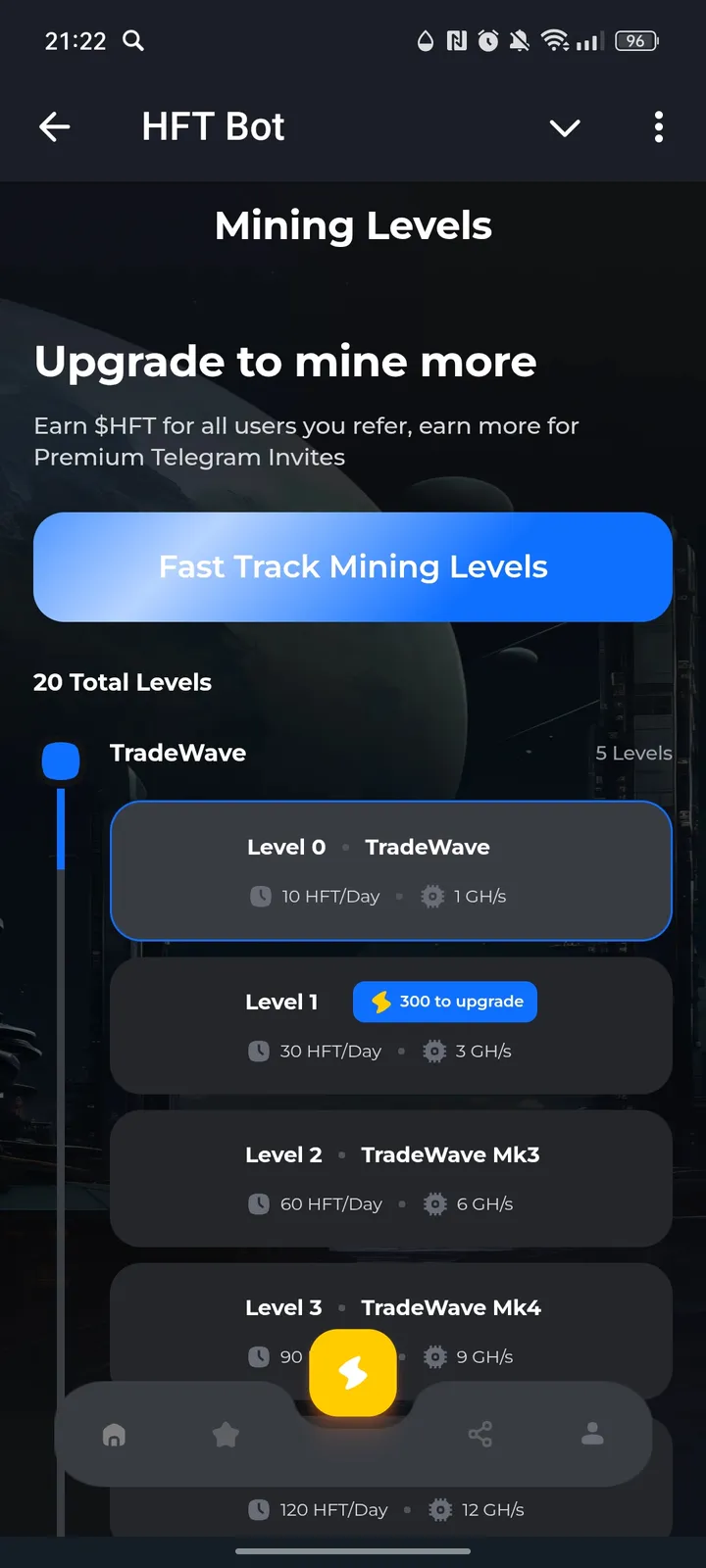
Task: Open the share referrals tab
Action: coord(480,1435)
